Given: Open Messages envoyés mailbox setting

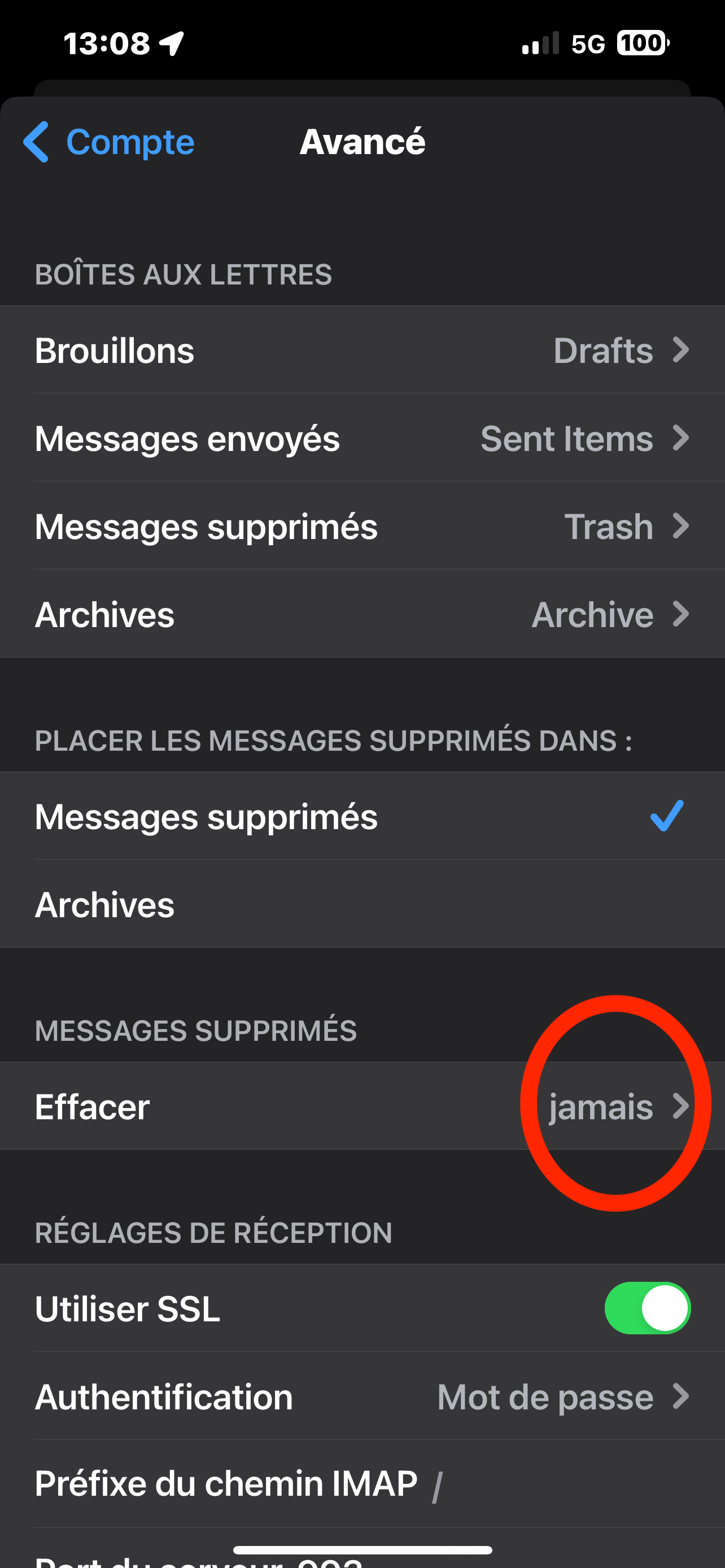Looking at the screenshot, I should point(362,438).
